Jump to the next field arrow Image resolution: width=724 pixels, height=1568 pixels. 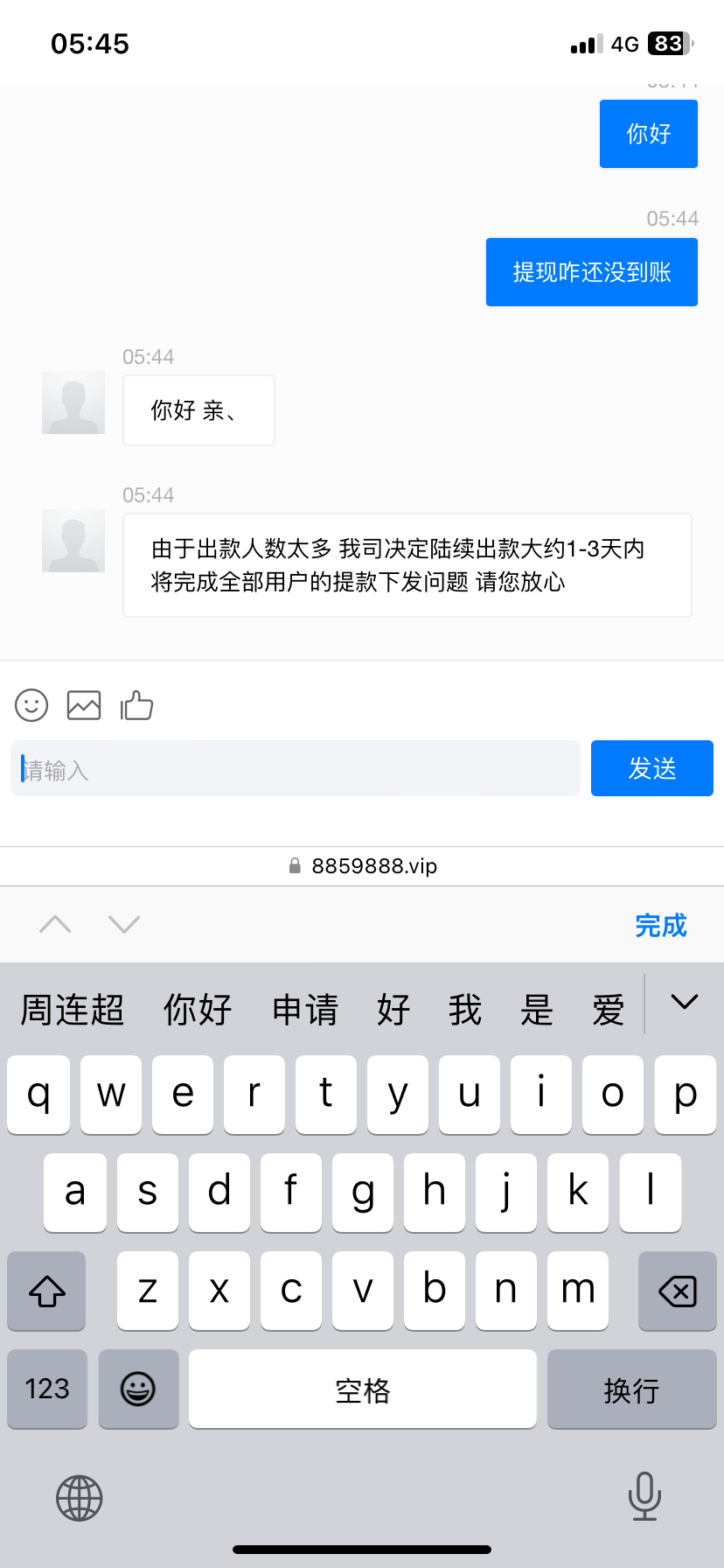(124, 924)
